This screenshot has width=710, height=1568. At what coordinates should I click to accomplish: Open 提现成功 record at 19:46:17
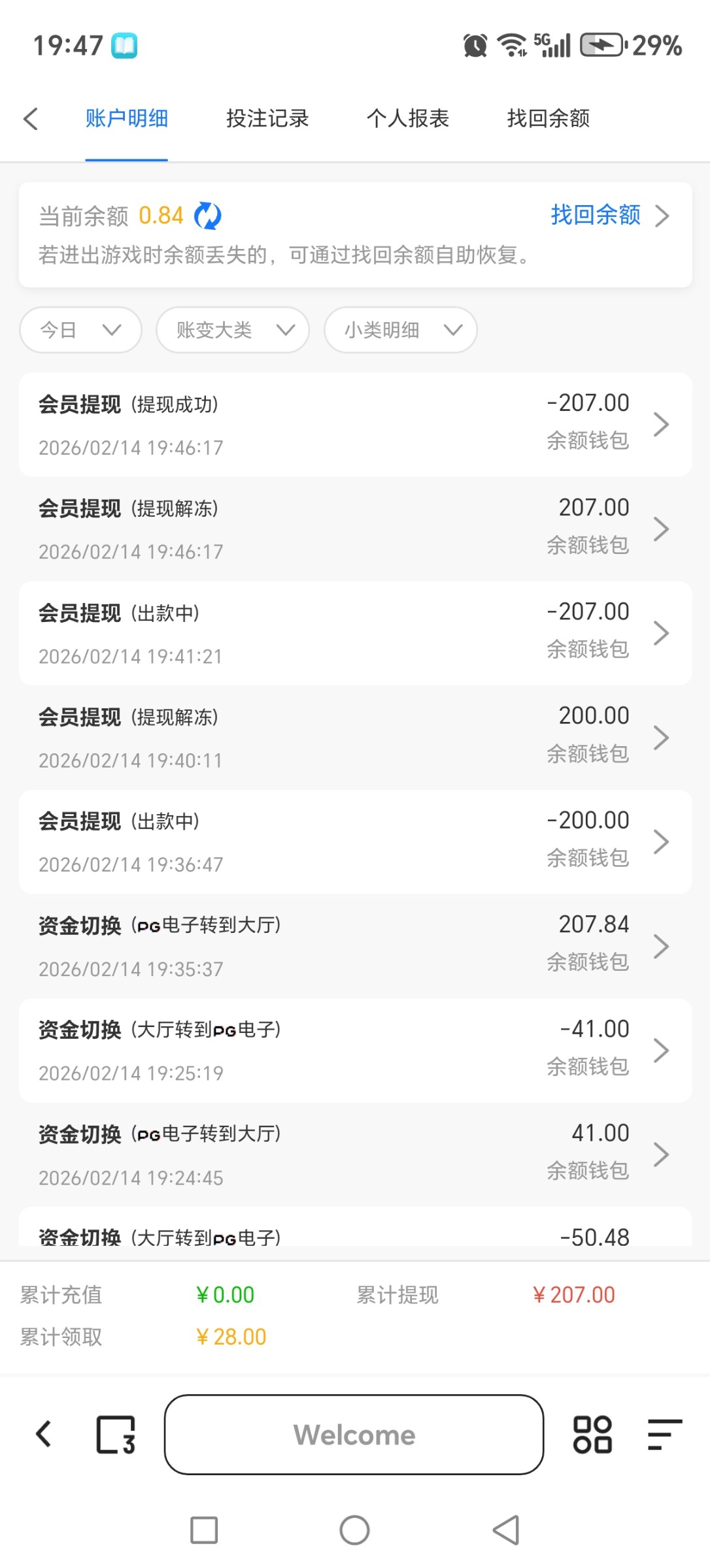[355, 425]
